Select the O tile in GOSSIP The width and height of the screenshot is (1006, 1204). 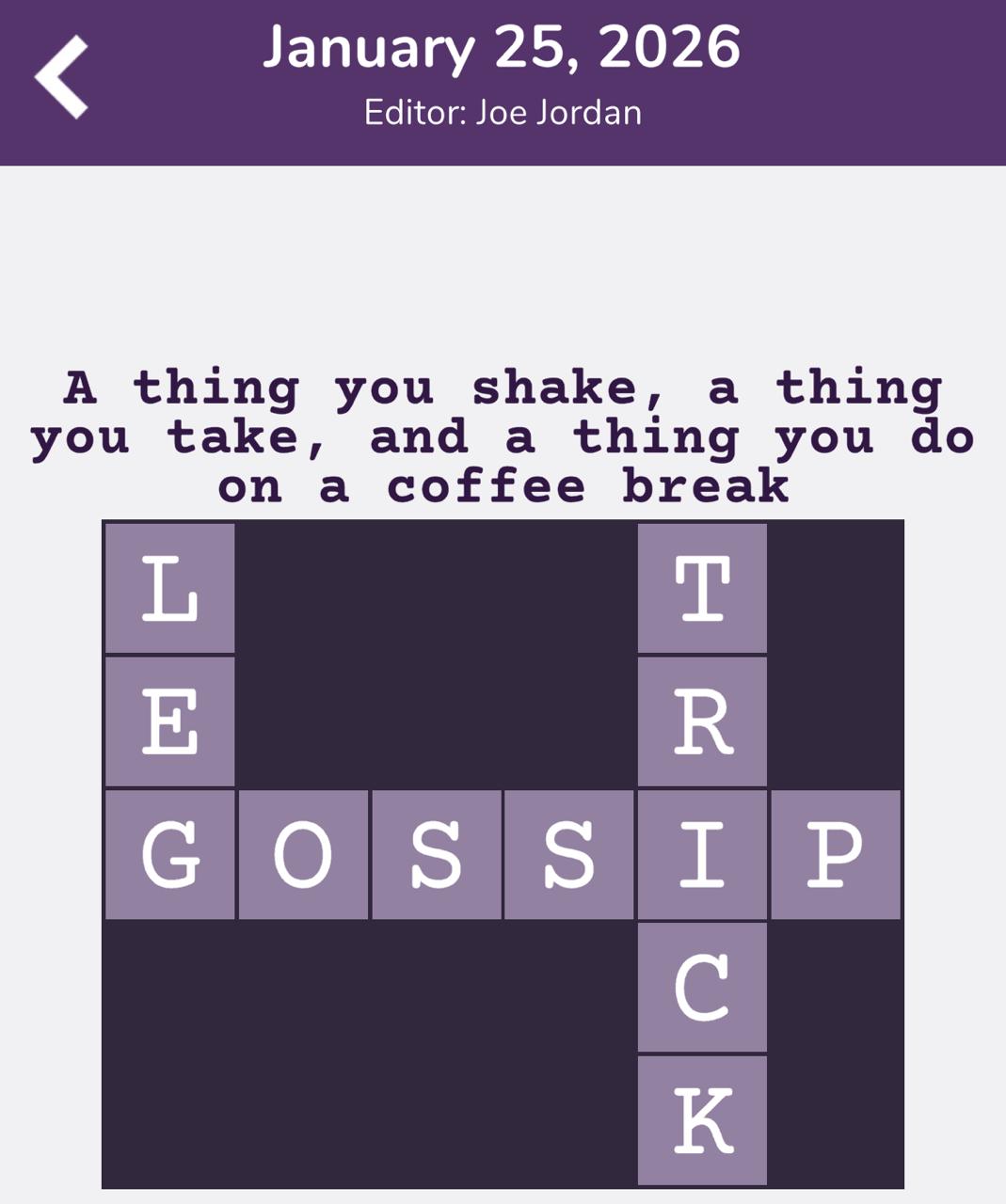[304, 856]
